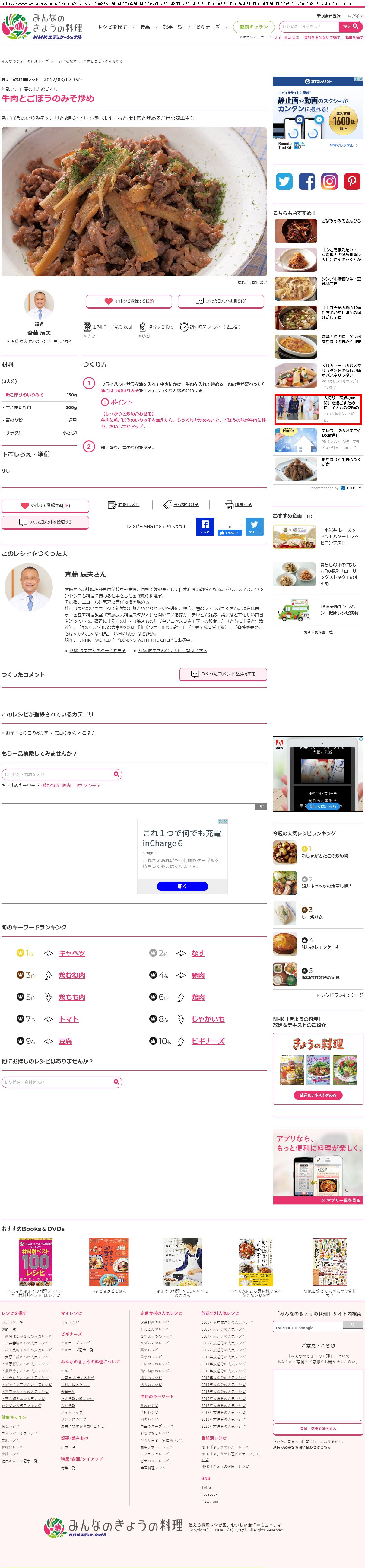This screenshot has width=365, height=1568.
Task: Open the Twitter icon in sidebar
Action: pyautogui.click(x=284, y=181)
